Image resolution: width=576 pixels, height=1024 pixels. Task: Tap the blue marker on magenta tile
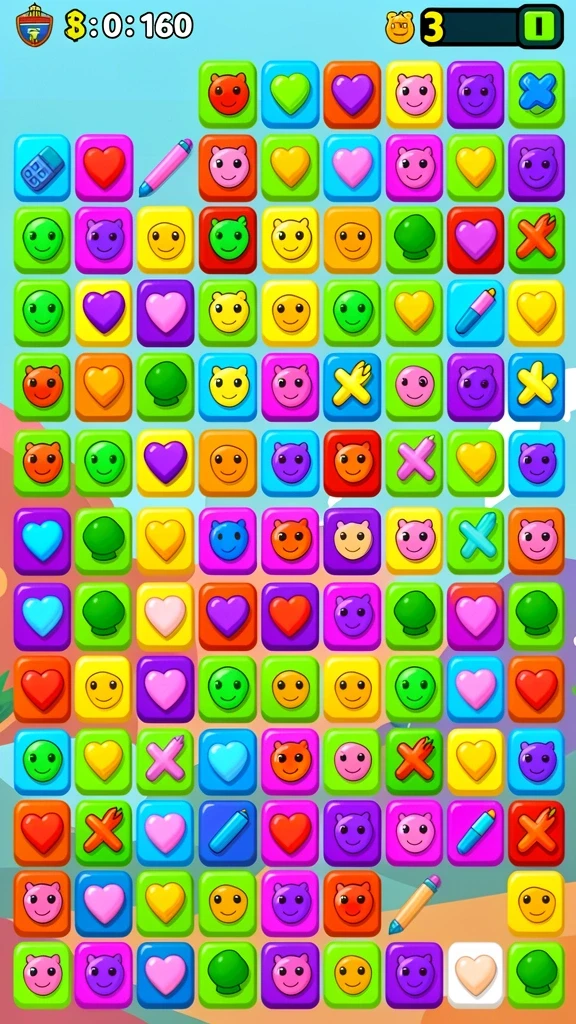(x=475, y=833)
